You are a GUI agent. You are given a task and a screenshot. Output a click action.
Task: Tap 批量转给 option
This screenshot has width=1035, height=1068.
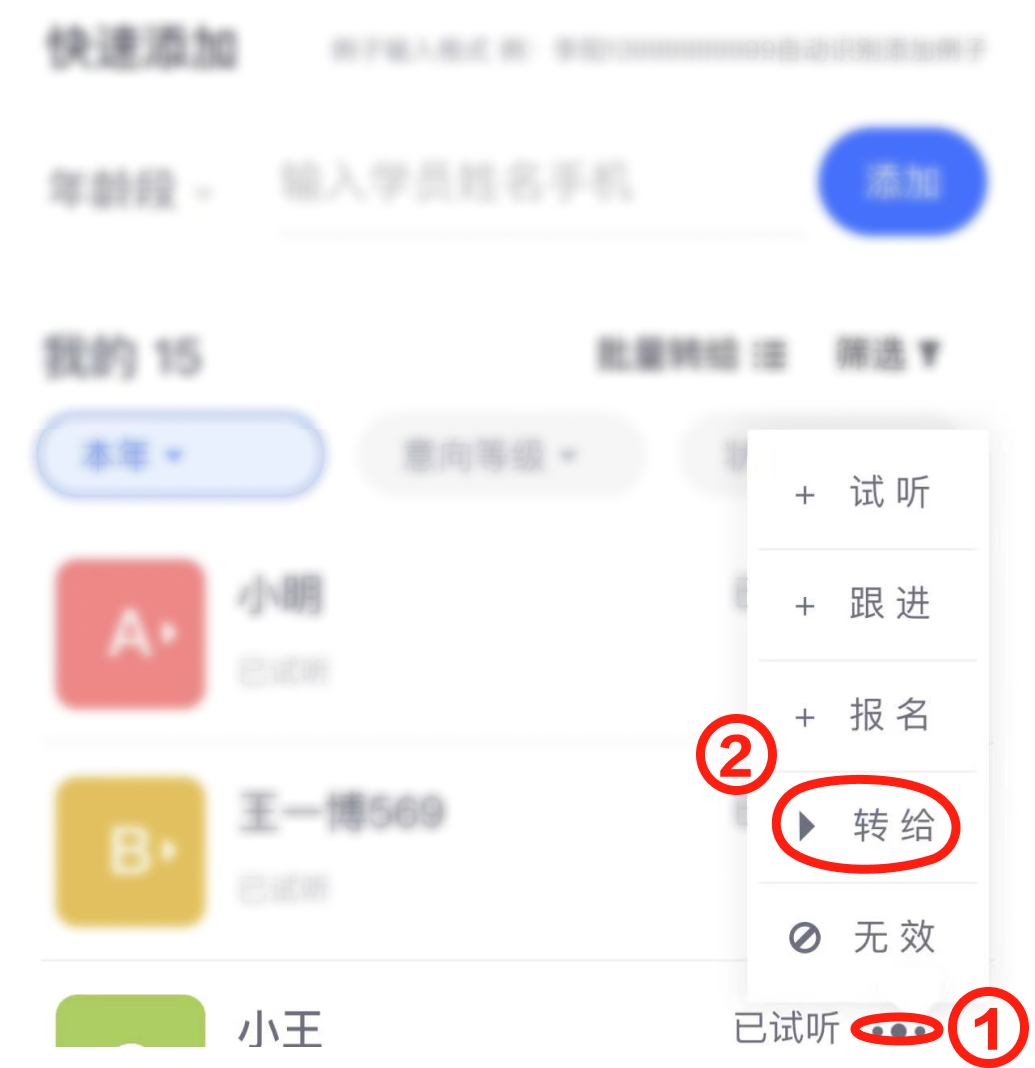coord(690,354)
